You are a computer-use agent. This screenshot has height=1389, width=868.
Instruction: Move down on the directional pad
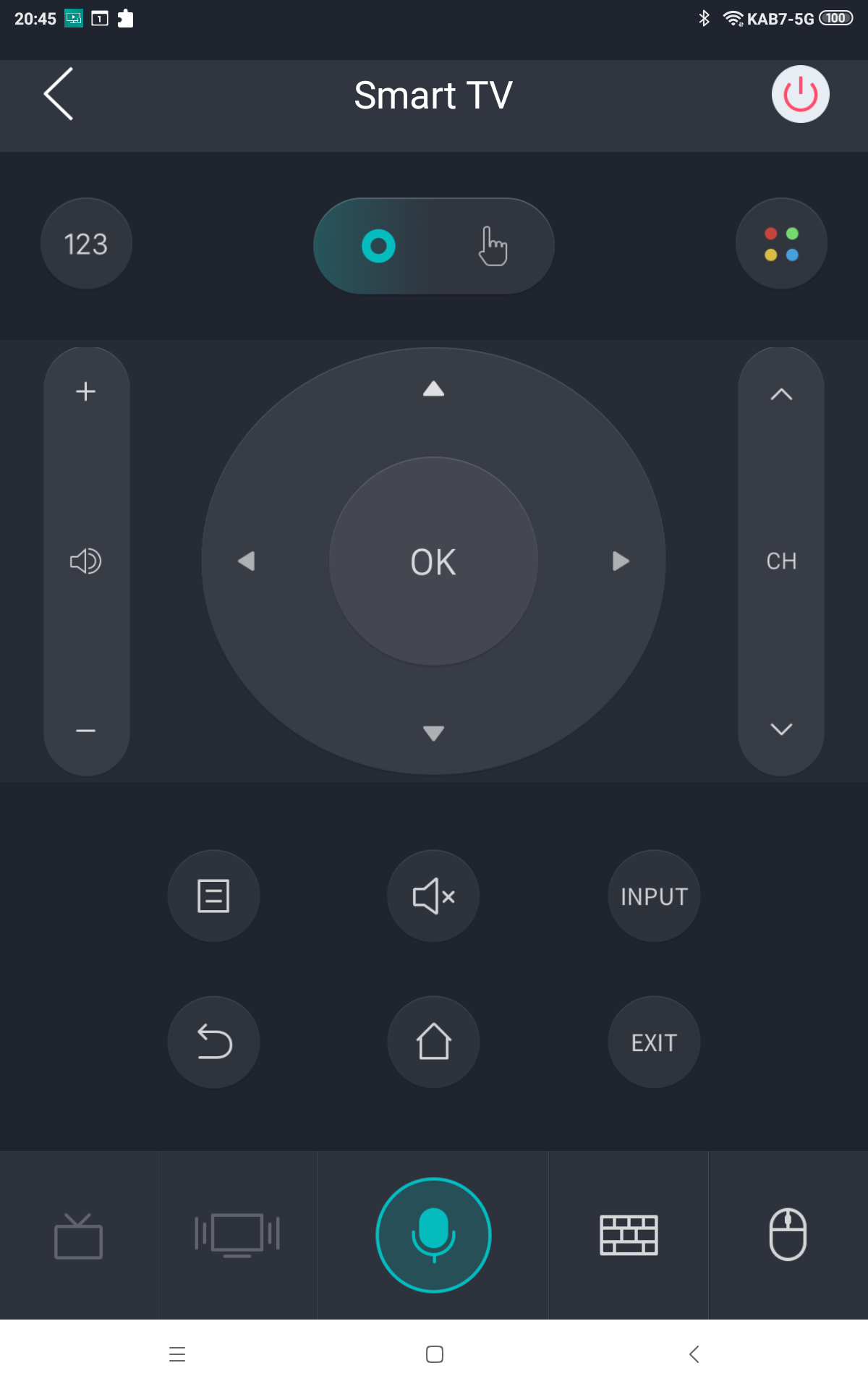click(434, 733)
